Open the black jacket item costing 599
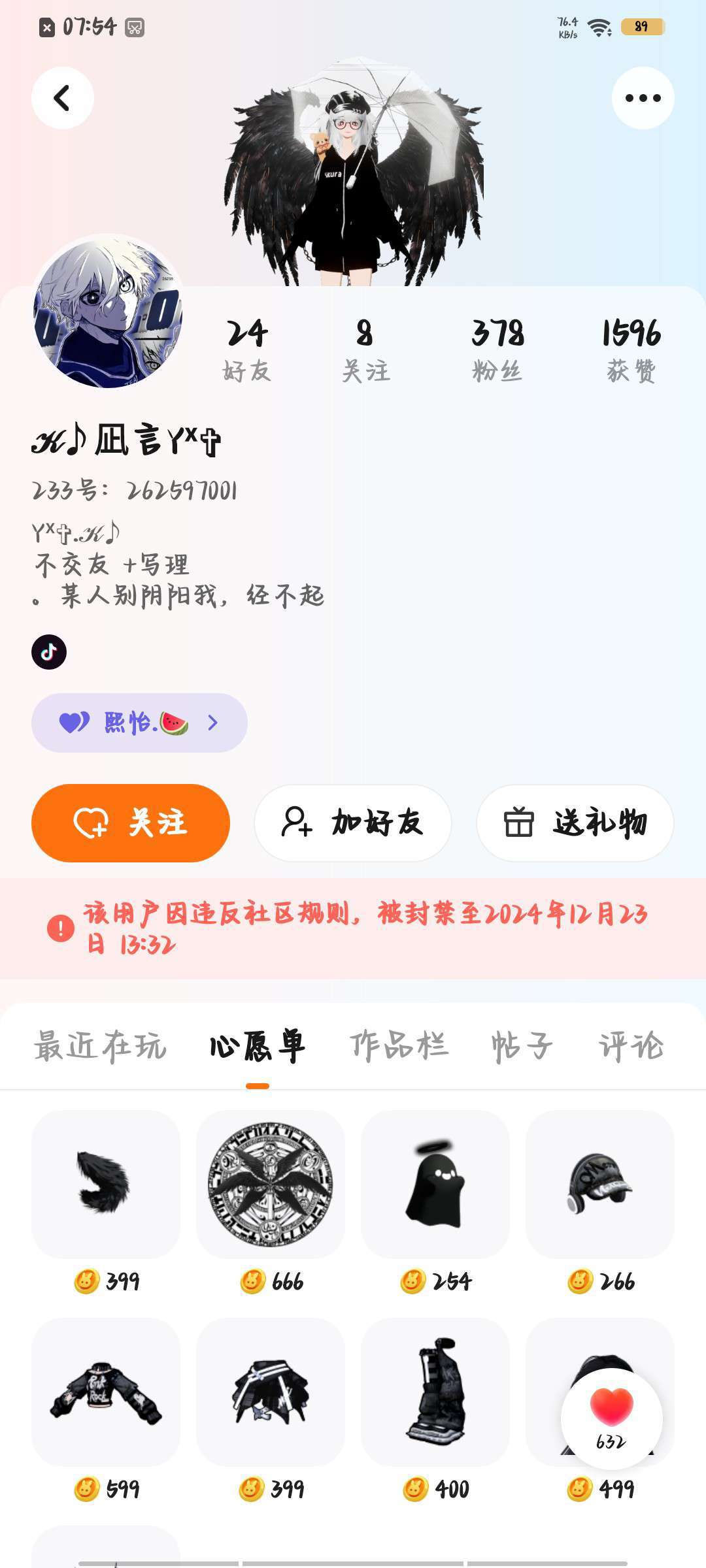Screen dimensions: 706x1568 [x=106, y=1392]
